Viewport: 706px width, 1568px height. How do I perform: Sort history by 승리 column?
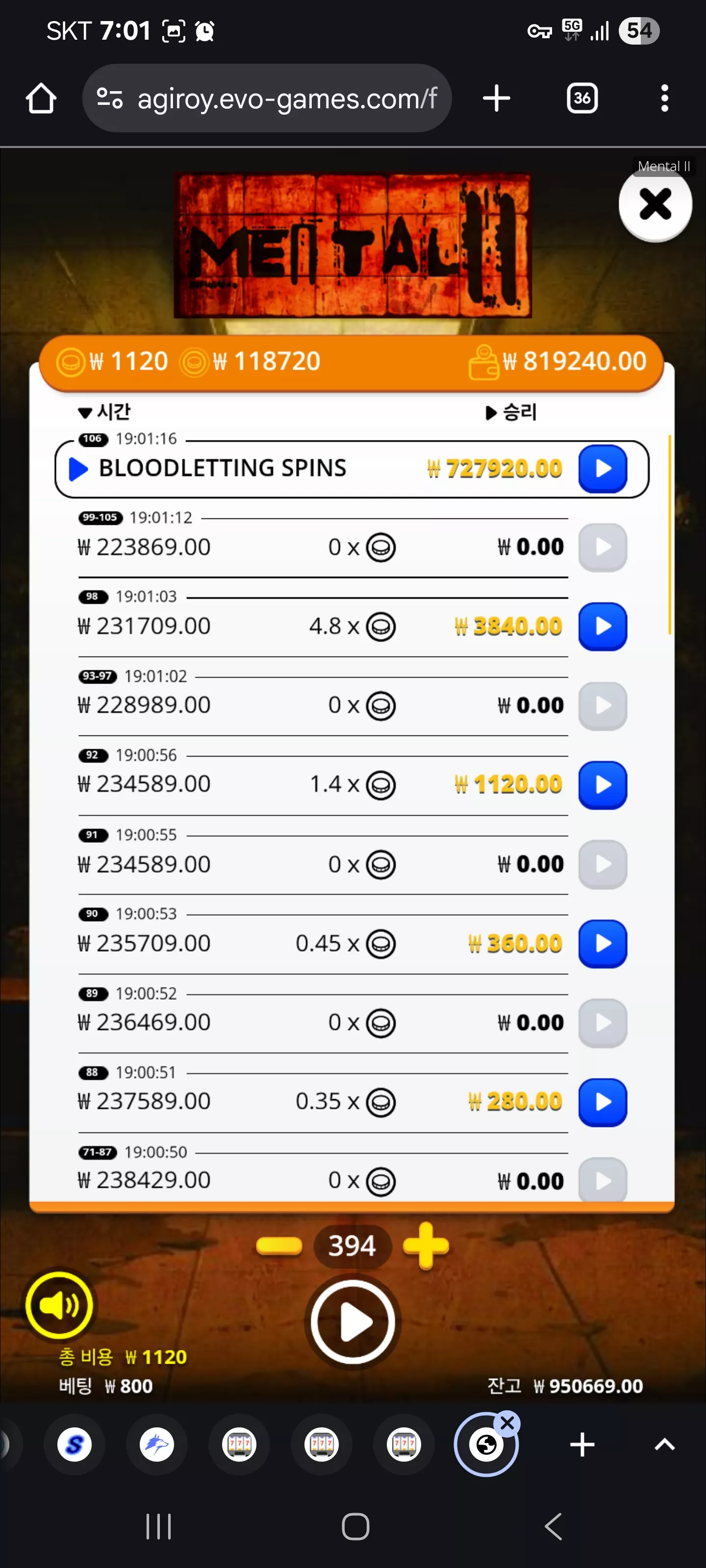511,412
